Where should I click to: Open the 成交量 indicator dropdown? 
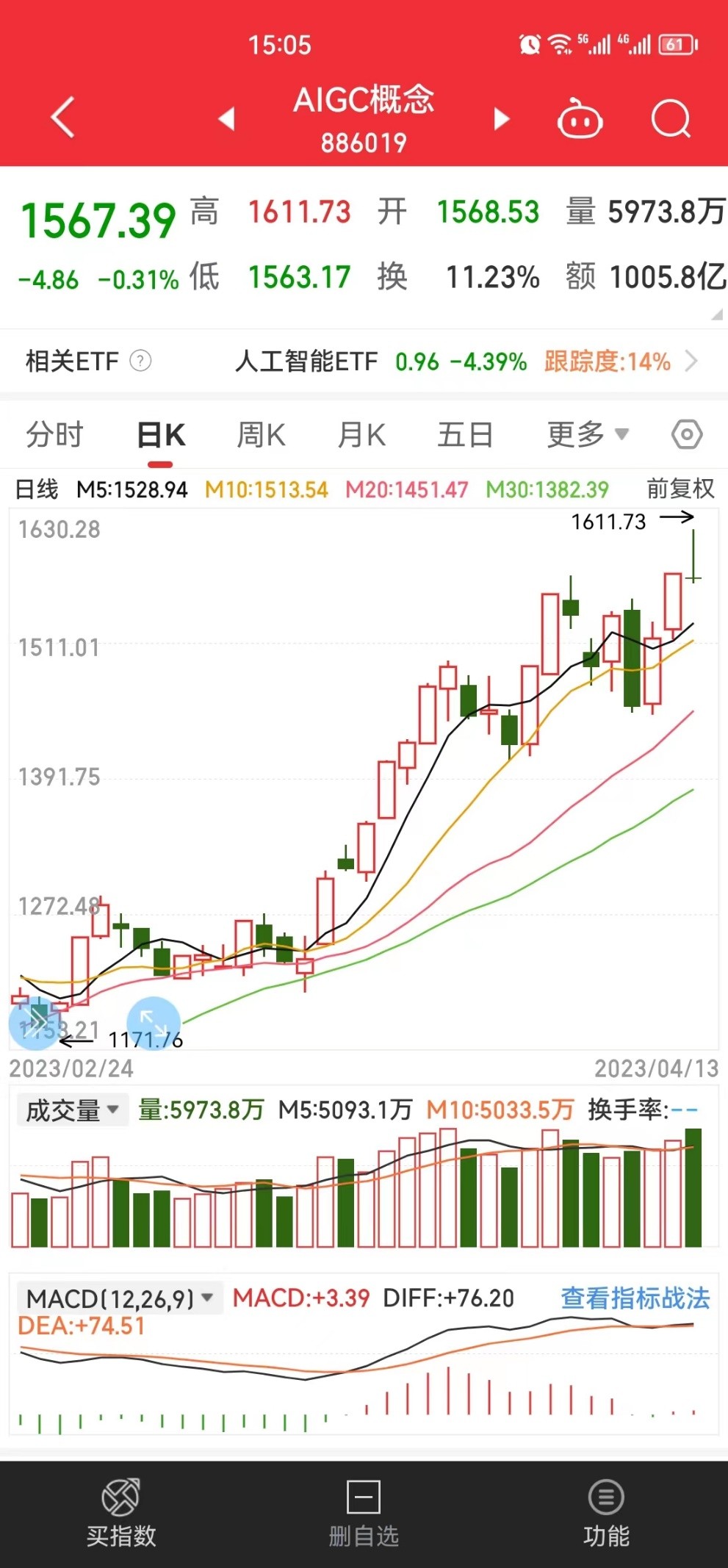pos(71,1110)
